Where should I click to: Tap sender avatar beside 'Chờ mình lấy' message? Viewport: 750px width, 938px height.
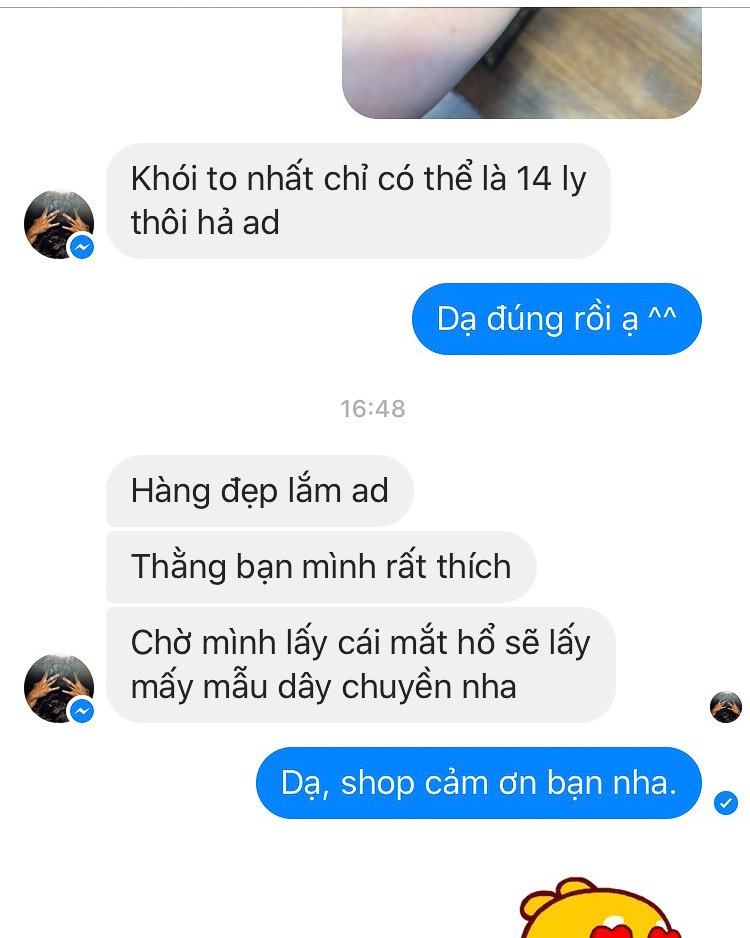pyautogui.click(x=58, y=688)
